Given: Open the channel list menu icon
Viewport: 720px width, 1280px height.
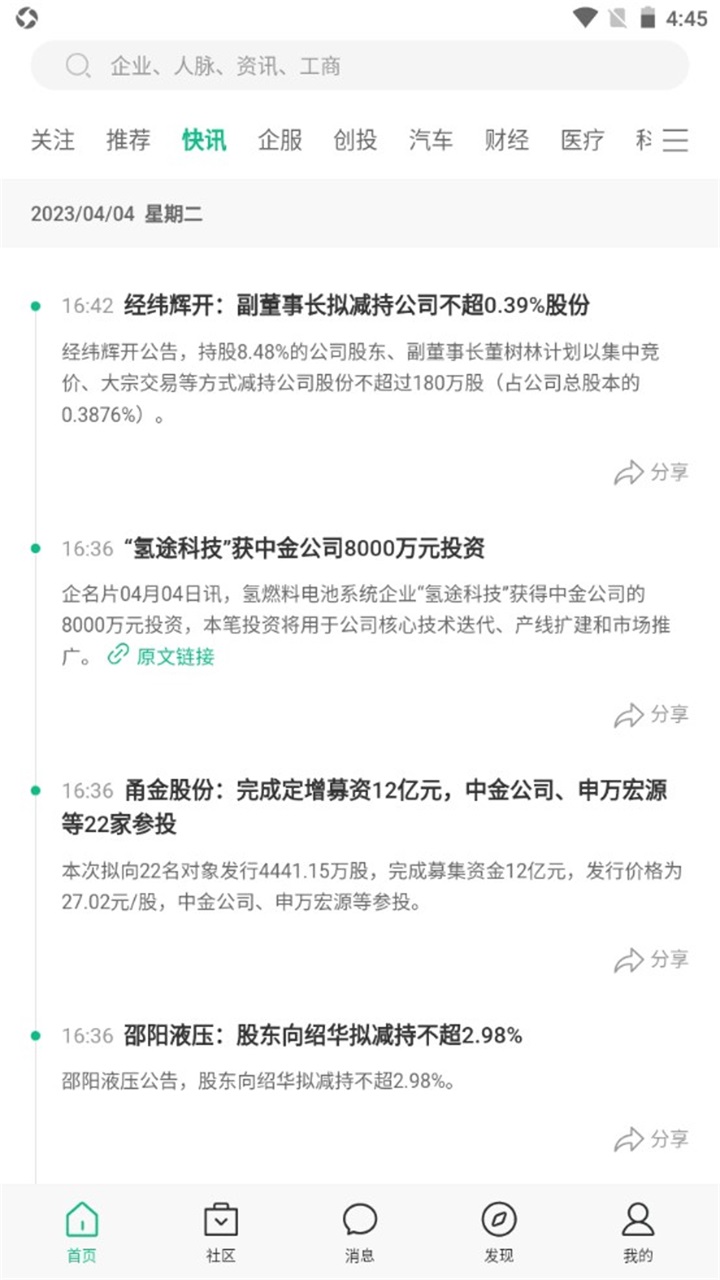Looking at the screenshot, I should 676,140.
